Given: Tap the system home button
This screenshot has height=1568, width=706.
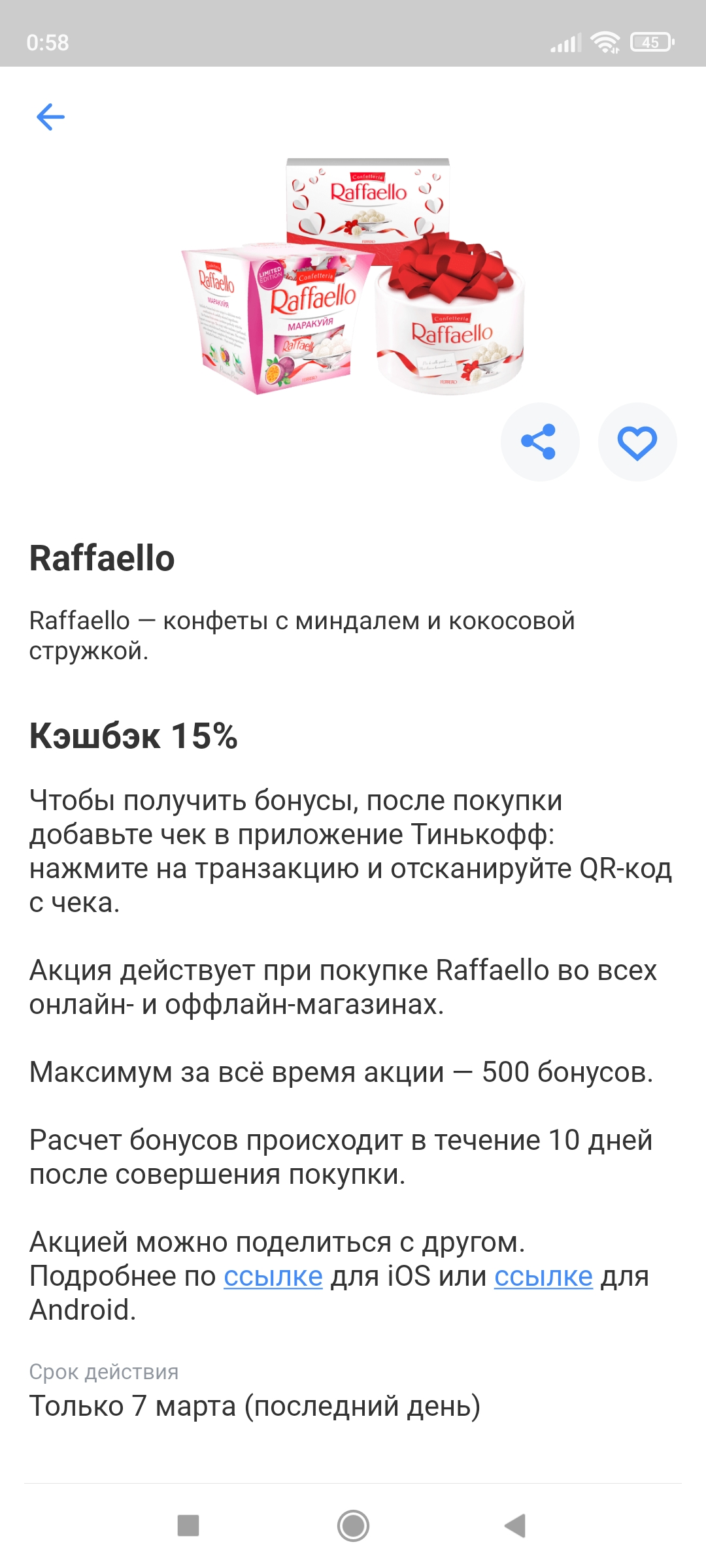Looking at the screenshot, I should point(353,1526).
